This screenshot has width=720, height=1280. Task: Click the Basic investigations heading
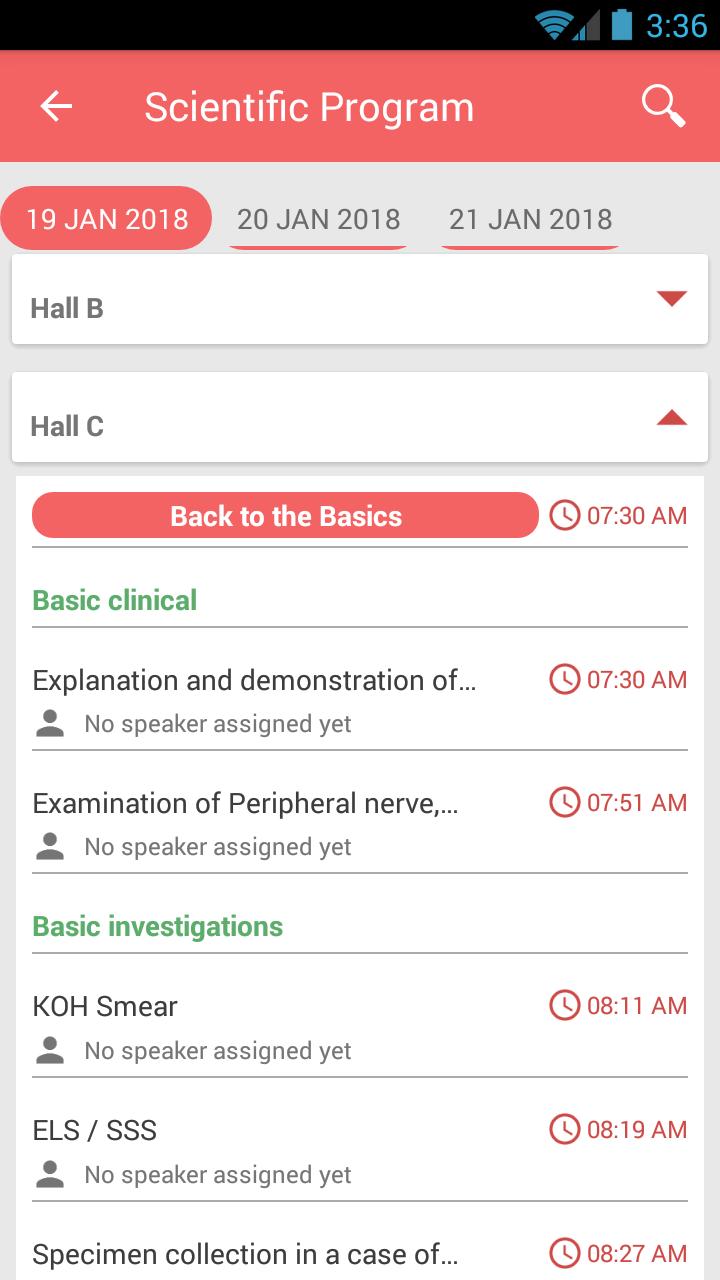coord(157,926)
